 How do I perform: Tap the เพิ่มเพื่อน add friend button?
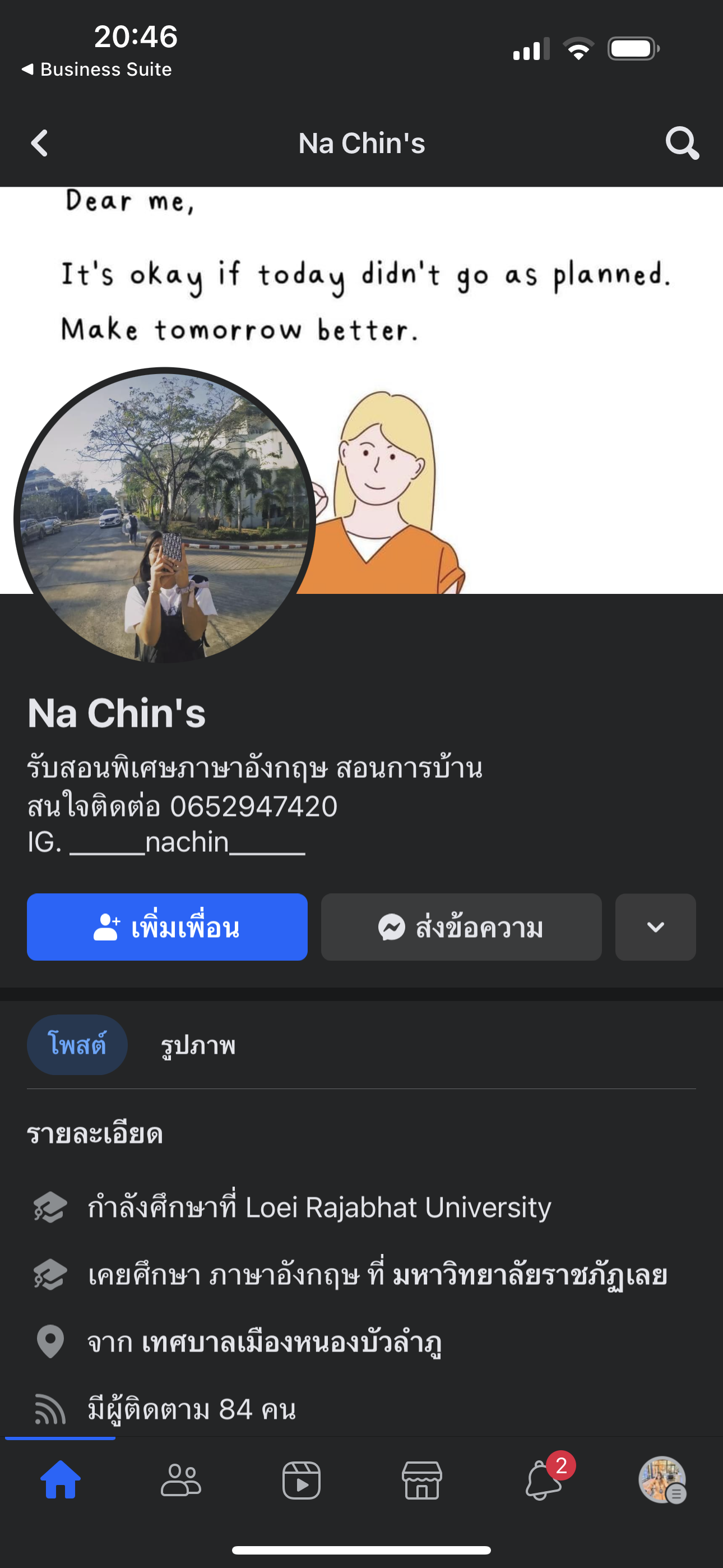(167, 927)
